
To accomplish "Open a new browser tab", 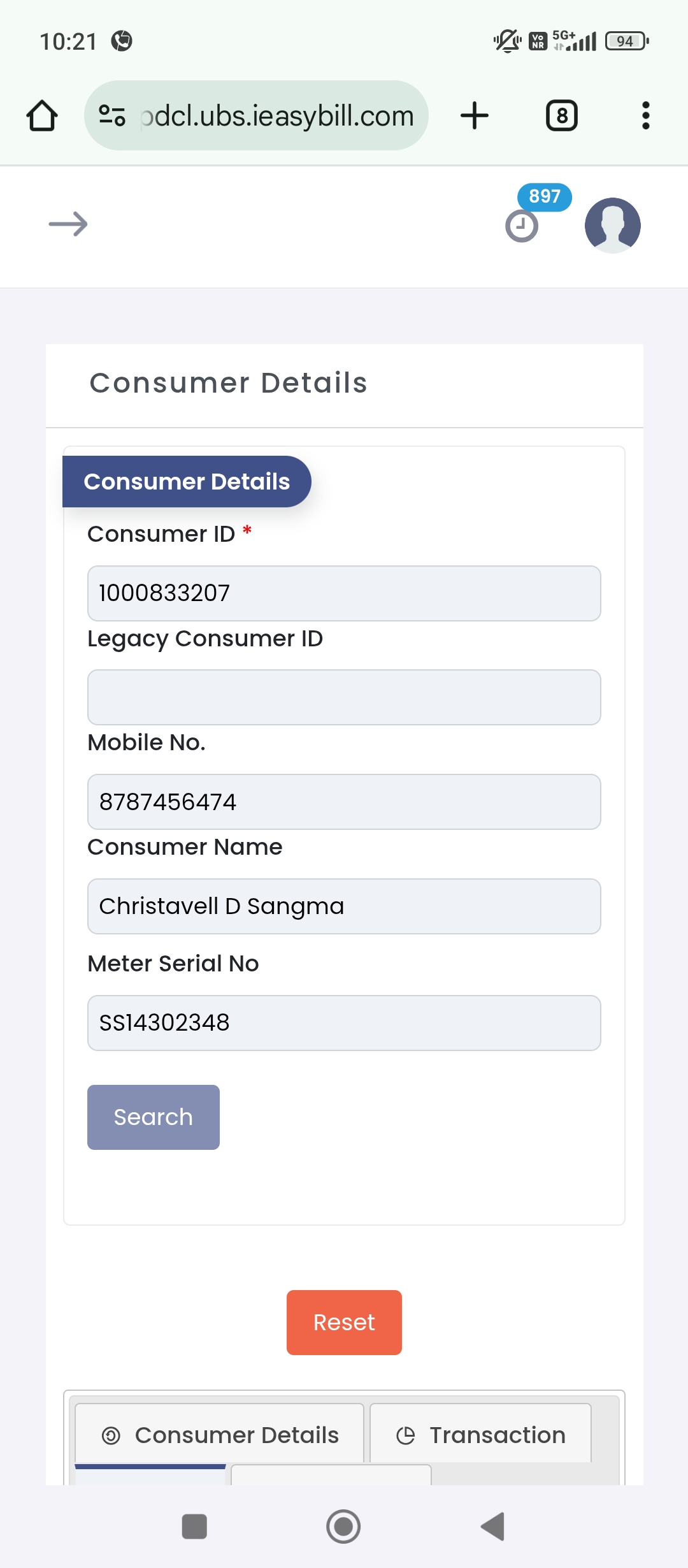I will click(475, 115).
